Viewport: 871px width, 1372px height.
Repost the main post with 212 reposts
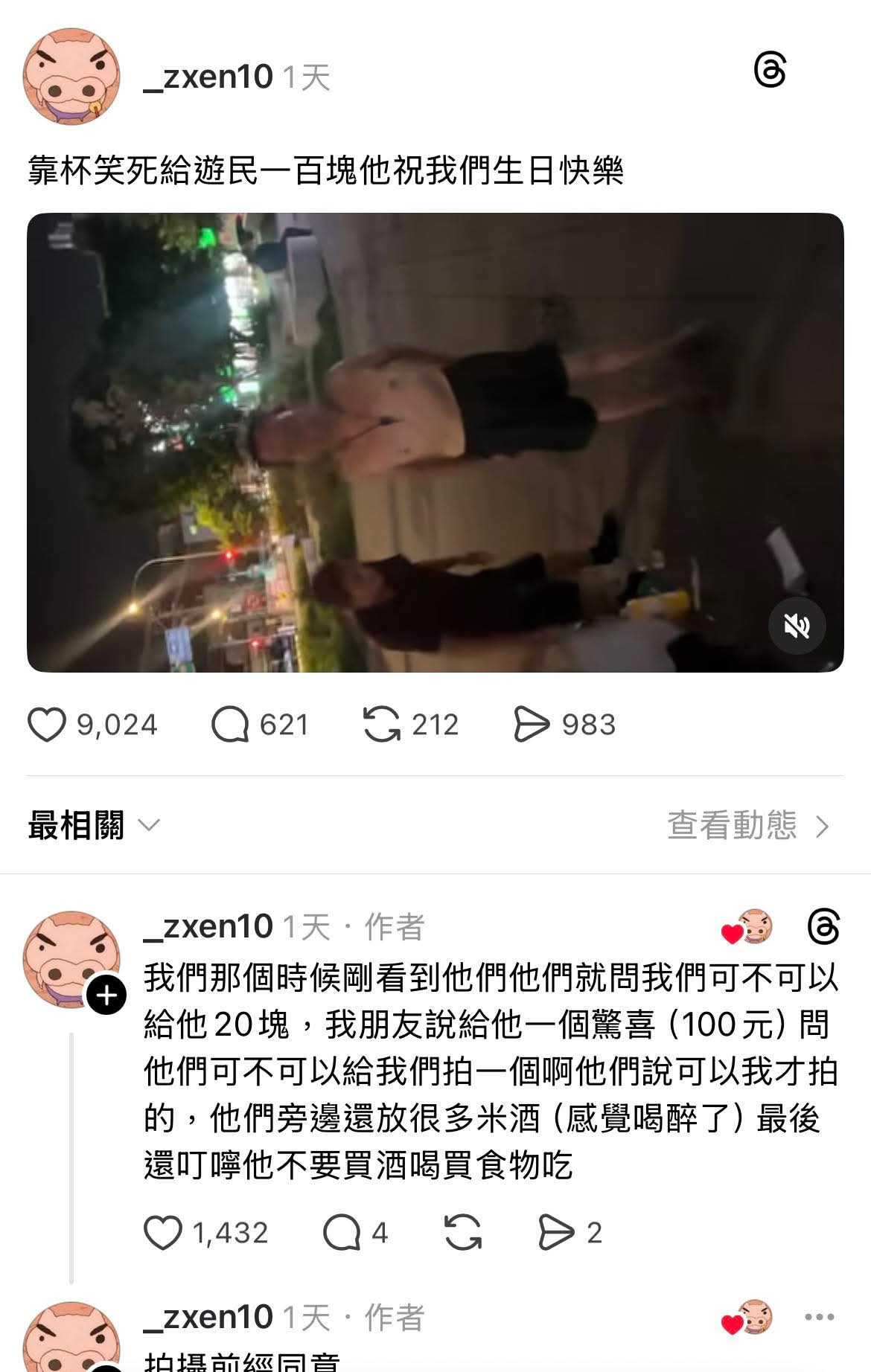click(381, 725)
